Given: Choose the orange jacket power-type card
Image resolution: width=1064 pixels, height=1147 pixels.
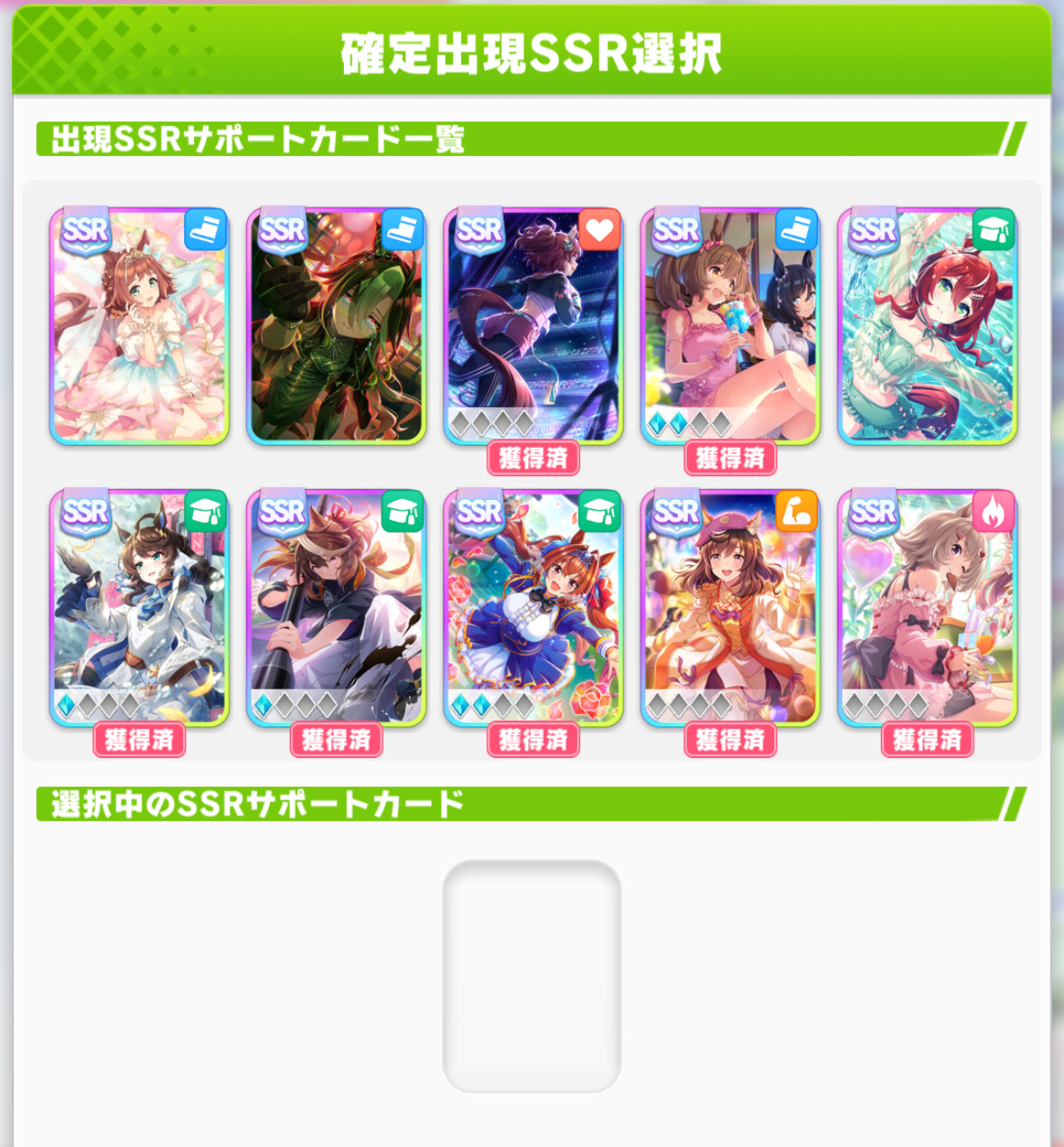Looking at the screenshot, I should click(x=729, y=607).
